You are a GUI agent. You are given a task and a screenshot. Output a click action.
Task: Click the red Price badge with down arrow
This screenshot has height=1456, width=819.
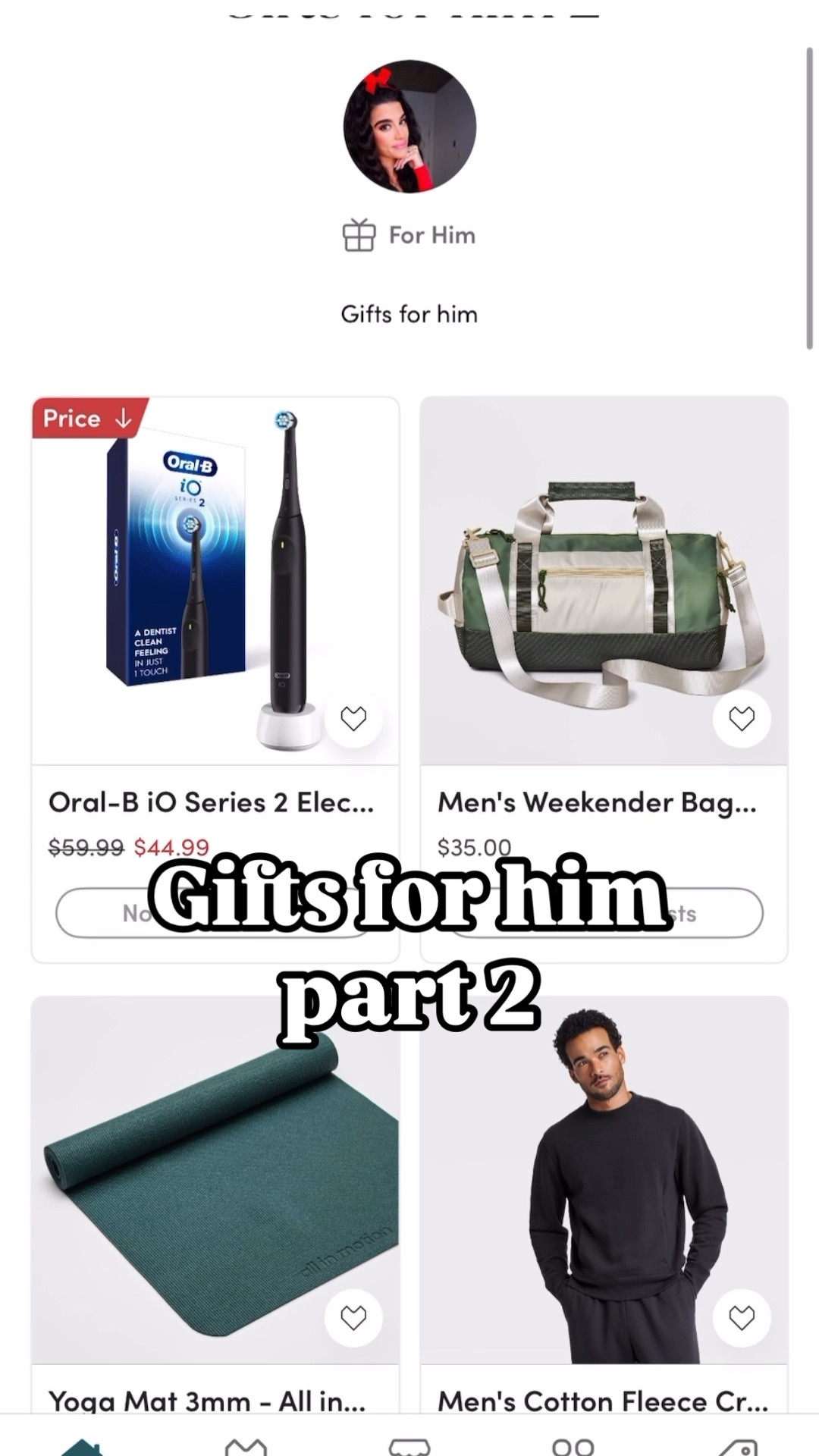[x=87, y=419]
